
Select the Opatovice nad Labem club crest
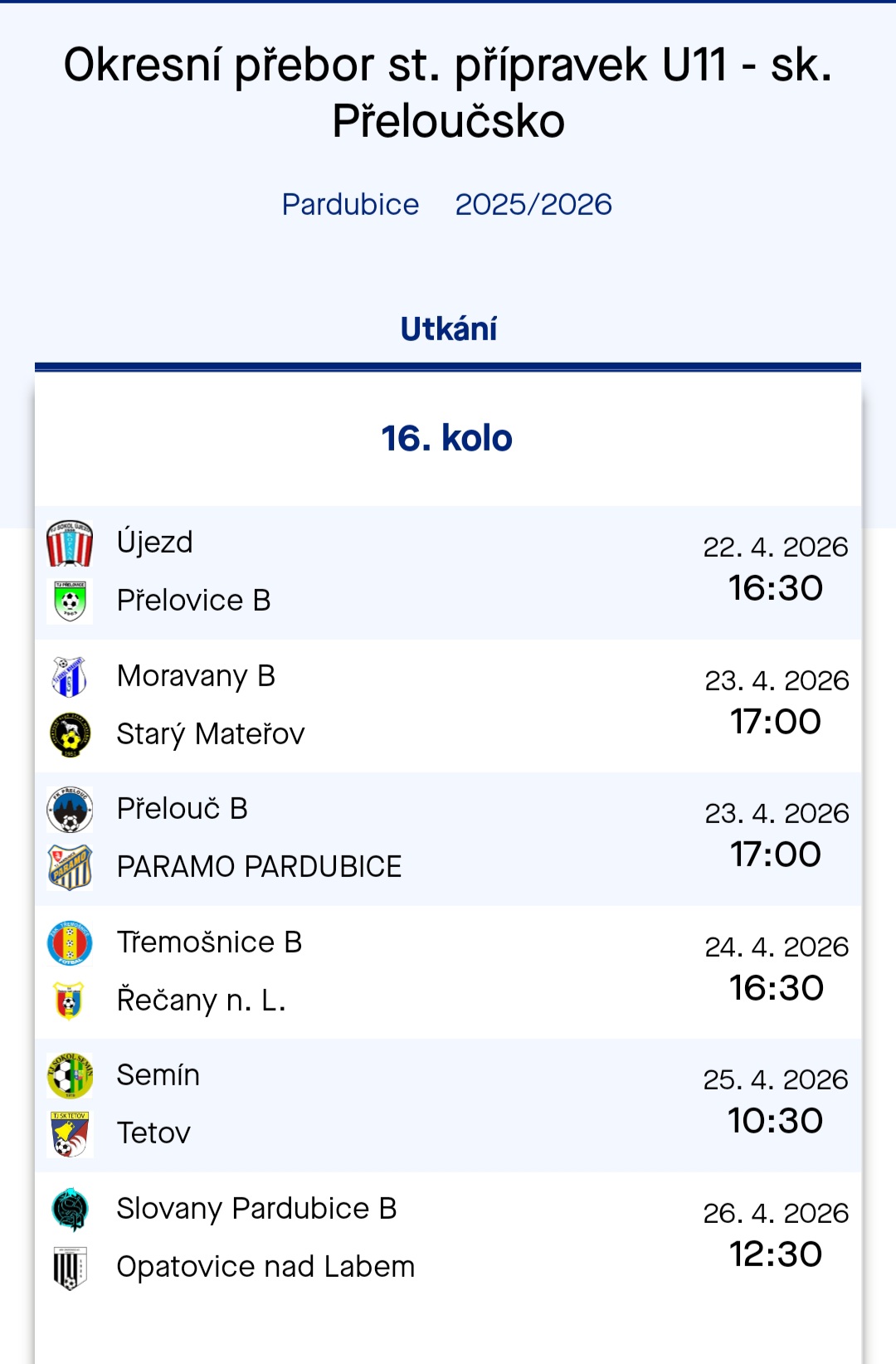tap(71, 1267)
